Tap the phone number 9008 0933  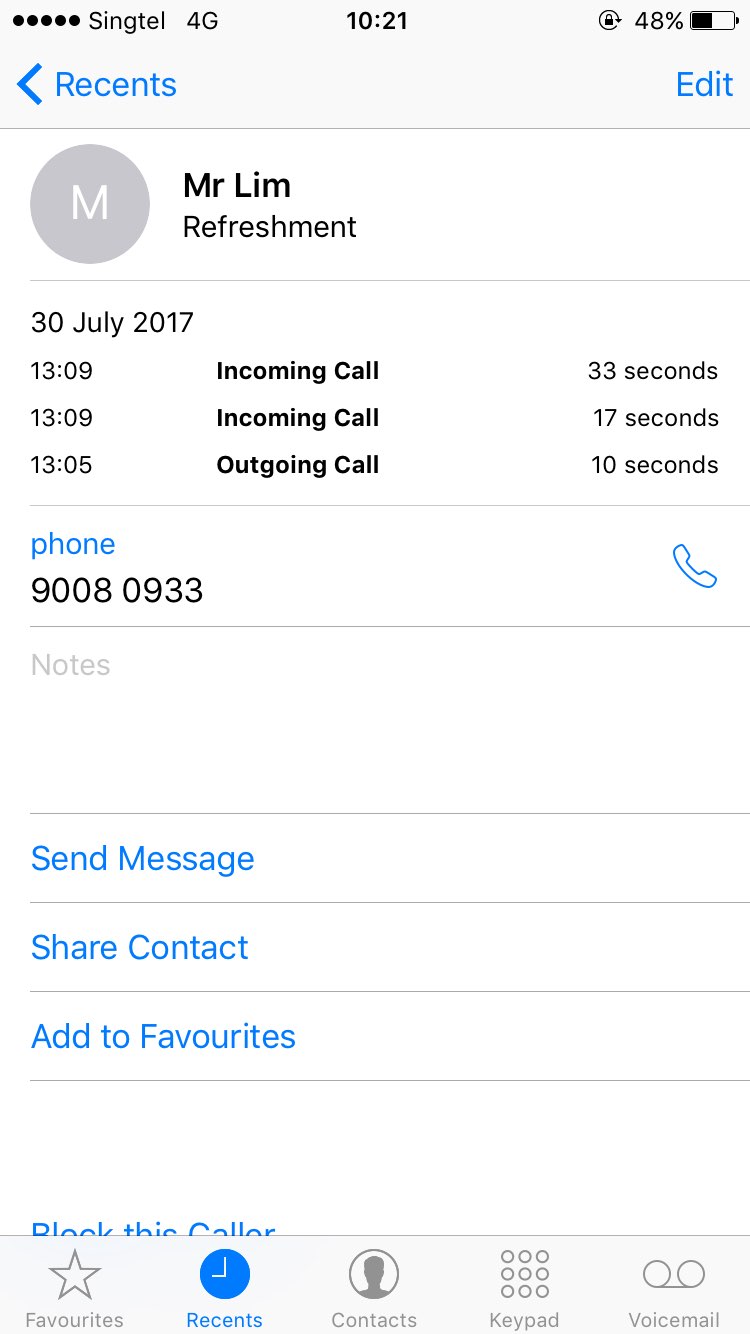click(x=117, y=590)
